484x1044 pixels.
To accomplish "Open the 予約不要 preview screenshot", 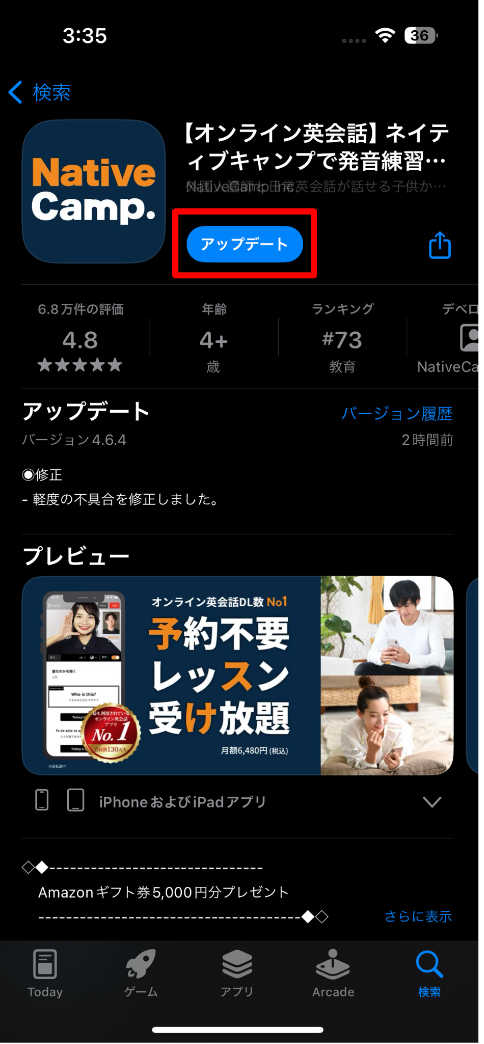I will tap(238, 675).
